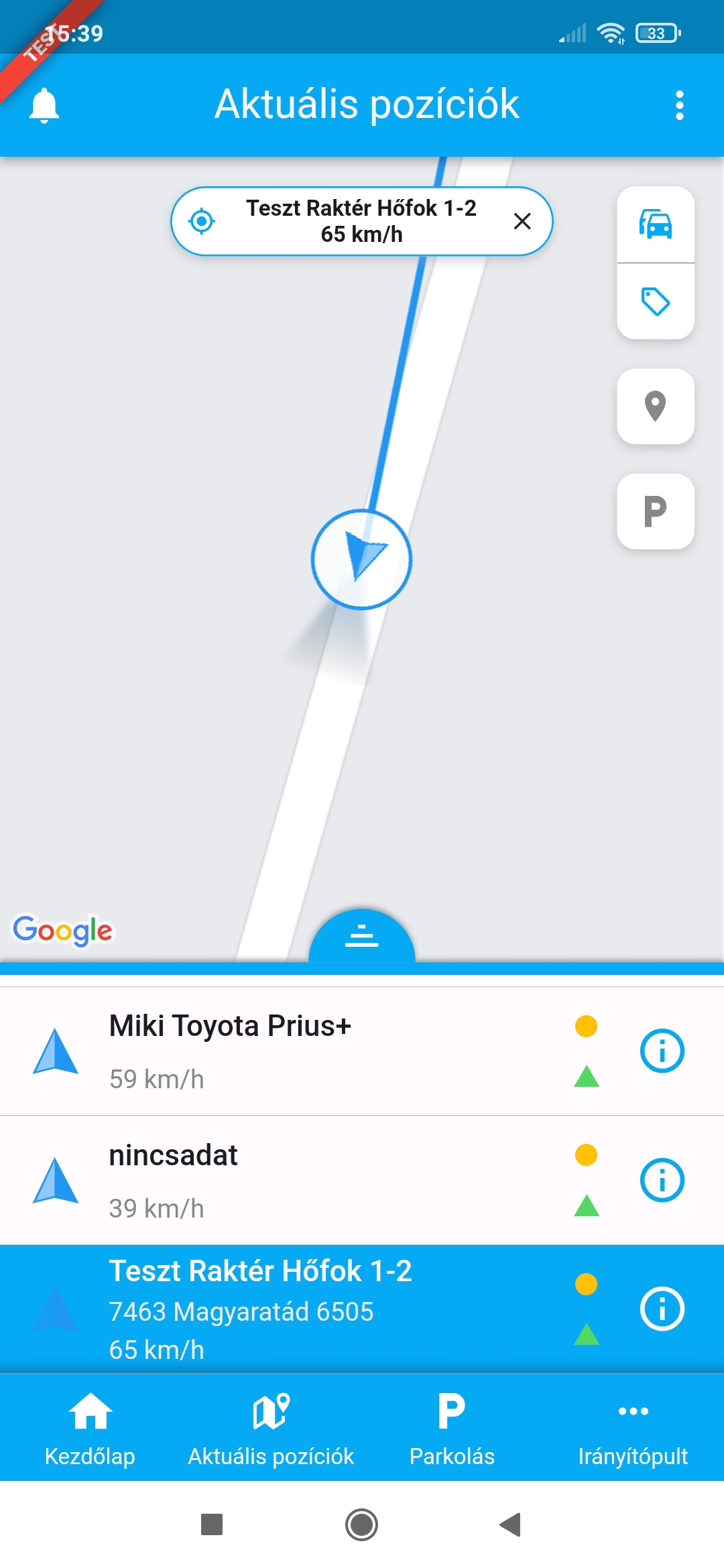Go to the Kezdőlap tab
The height and width of the screenshot is (1568, 724).
[90, 1427]
